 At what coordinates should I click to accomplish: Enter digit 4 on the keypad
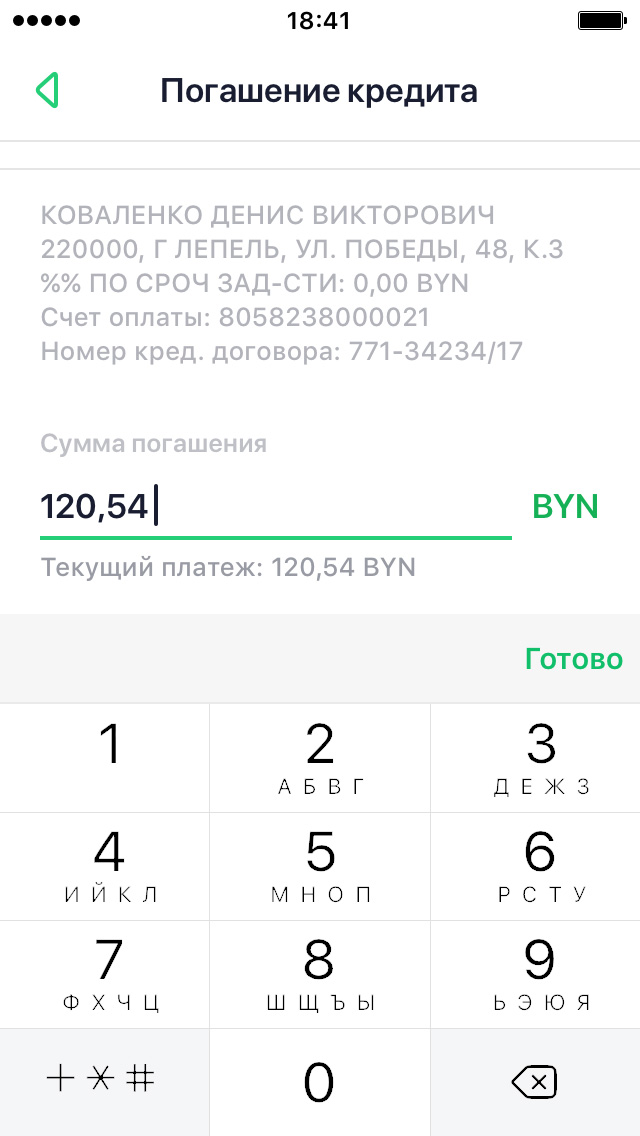(105, 866)
